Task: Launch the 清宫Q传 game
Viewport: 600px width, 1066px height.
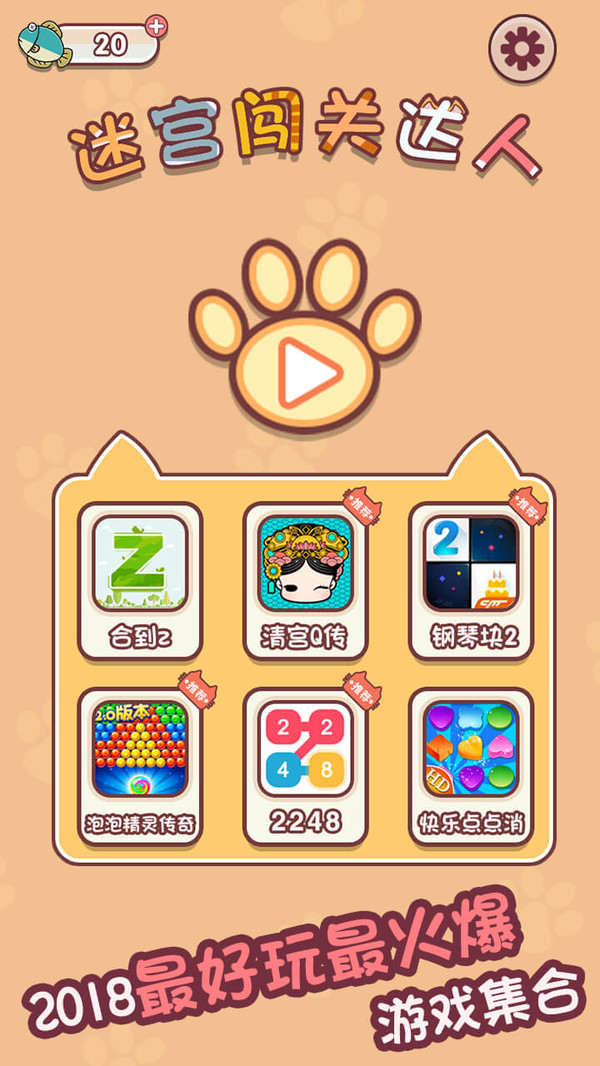Action: (x=305, y=579)
